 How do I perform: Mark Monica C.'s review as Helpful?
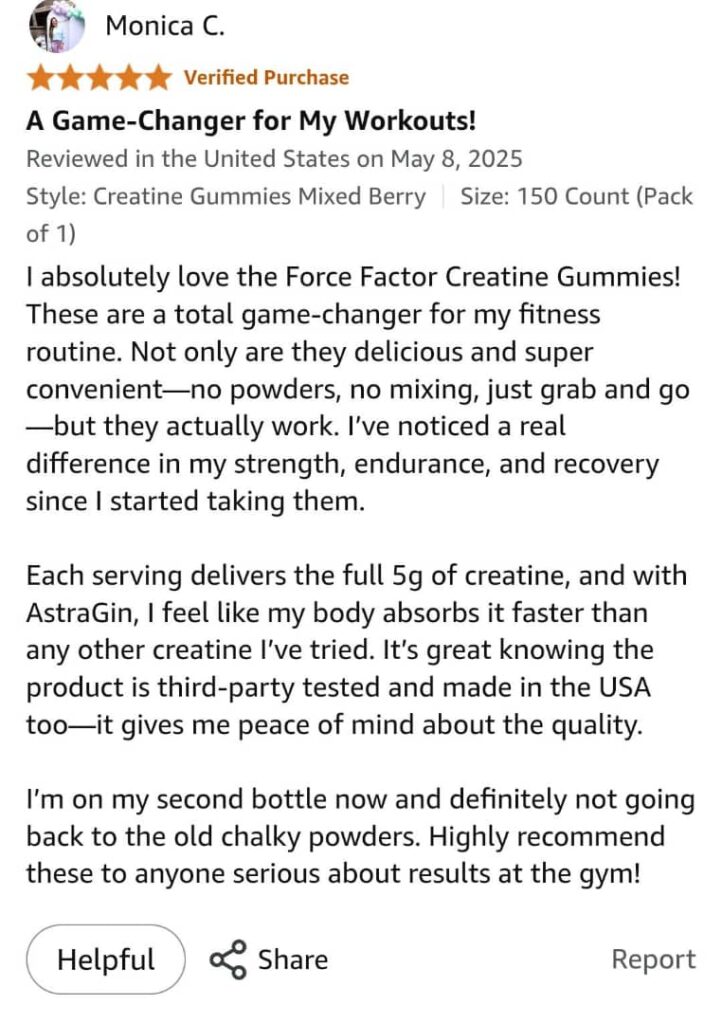106,959
